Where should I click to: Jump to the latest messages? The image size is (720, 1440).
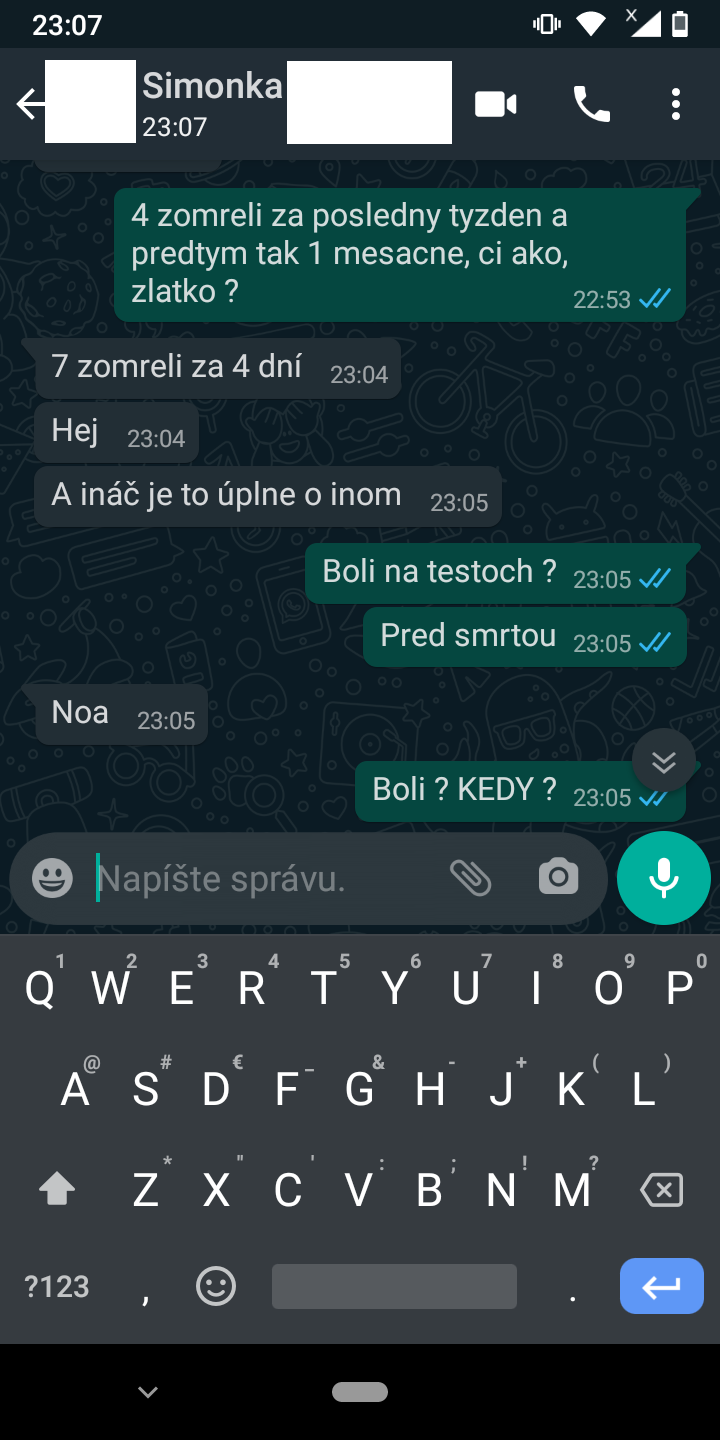[664, 761]
